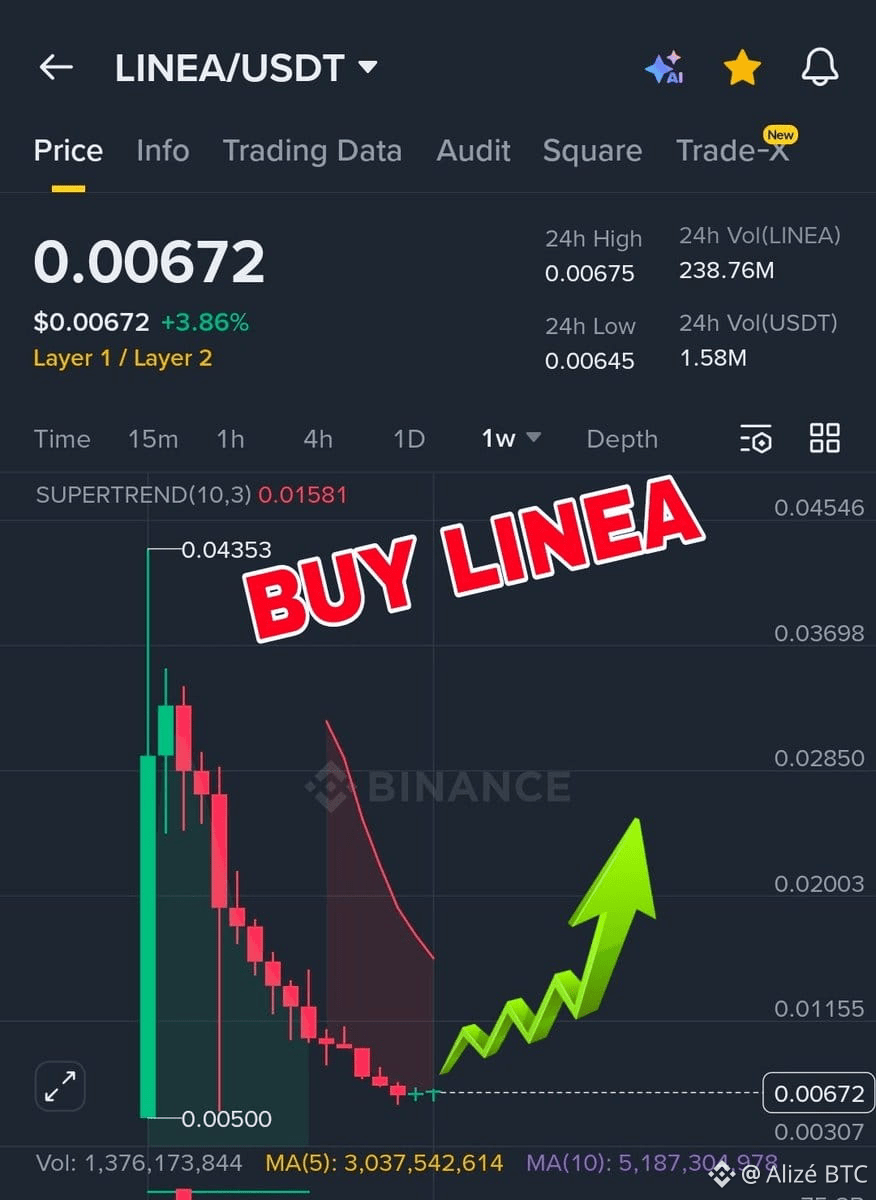
Task: Open the Audit tab
Action: 473,150
